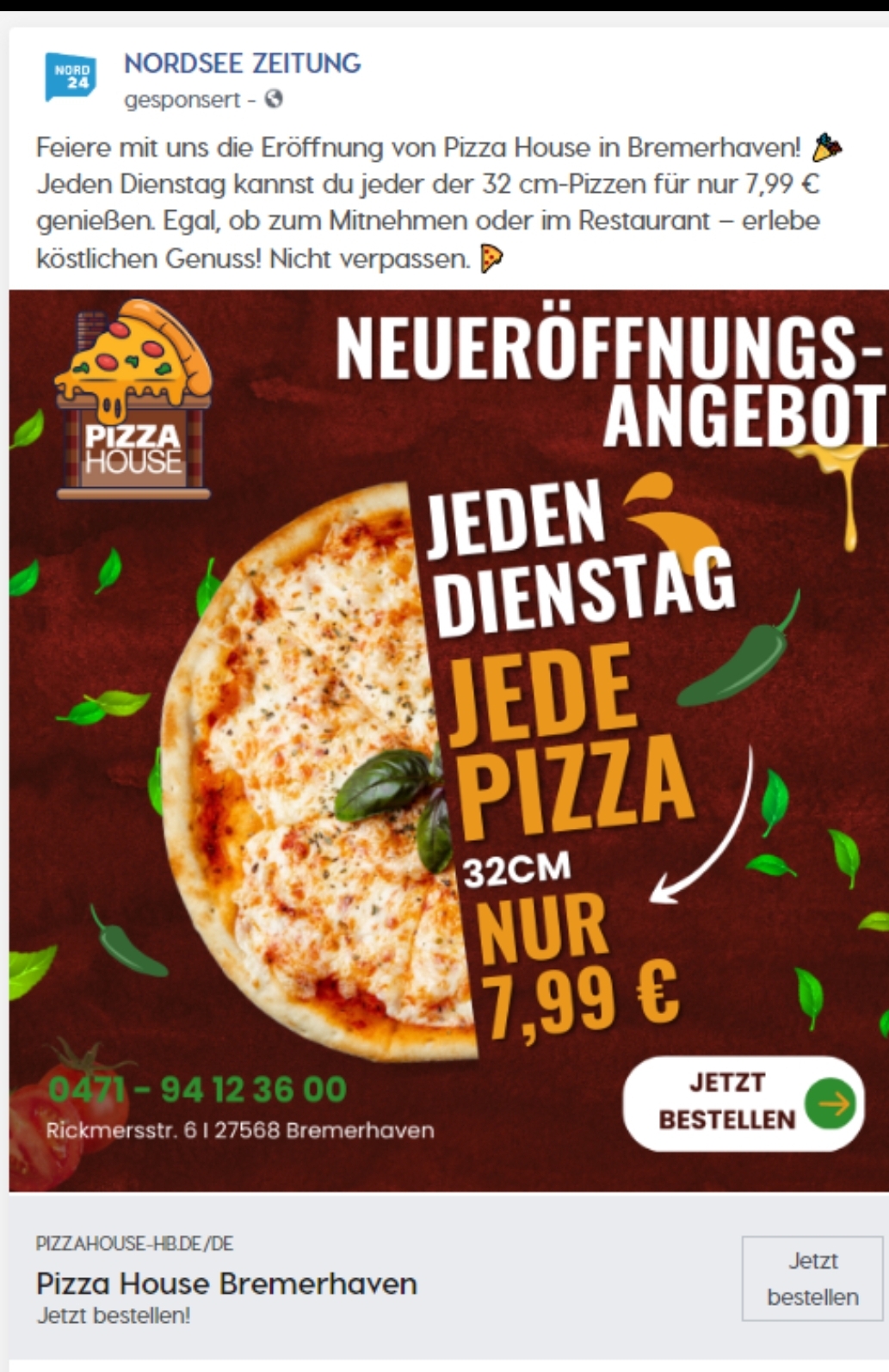Tap the Nord24 profile picture
The image size is (889, 1372).
(x=71, y=77)
